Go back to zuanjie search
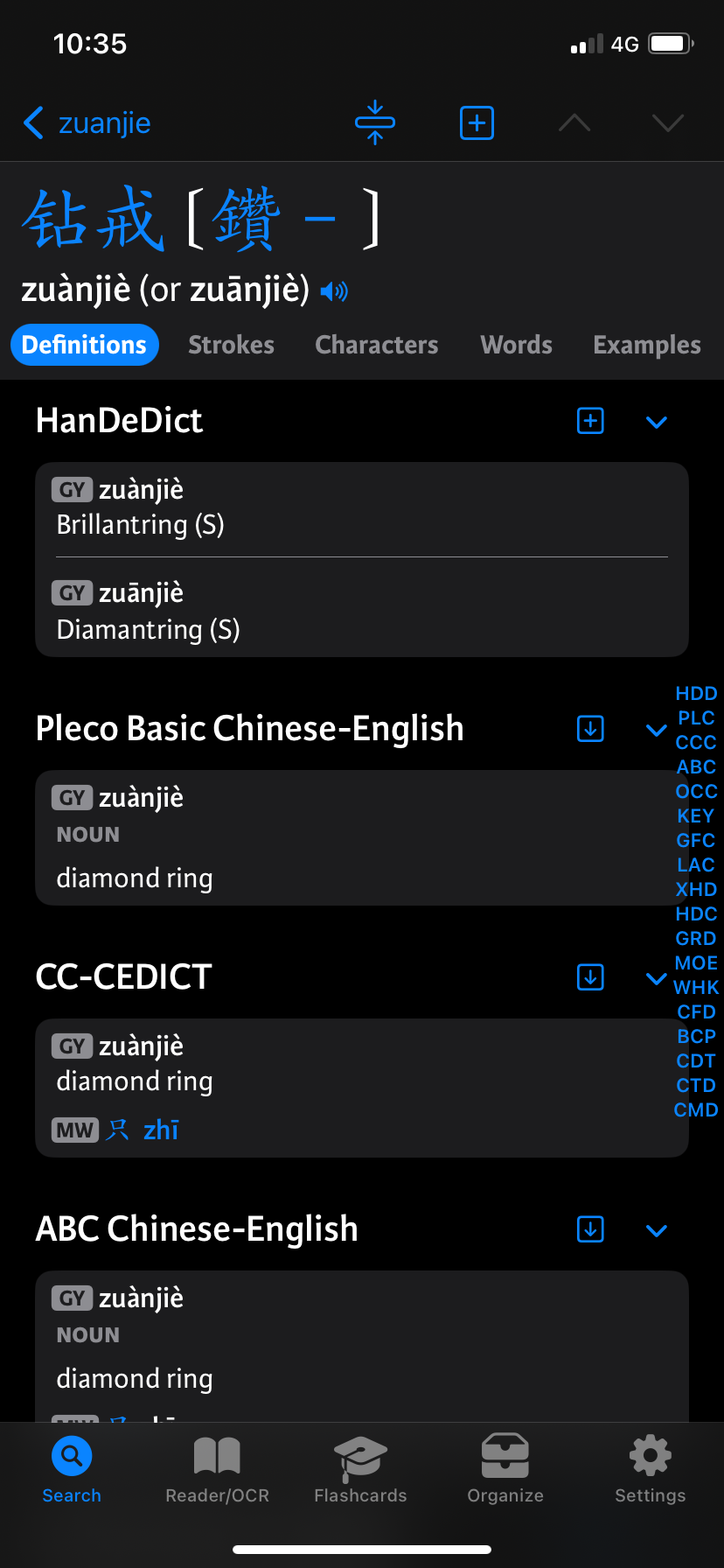Viewport: 724px width, 1568px height. (87, 123)
